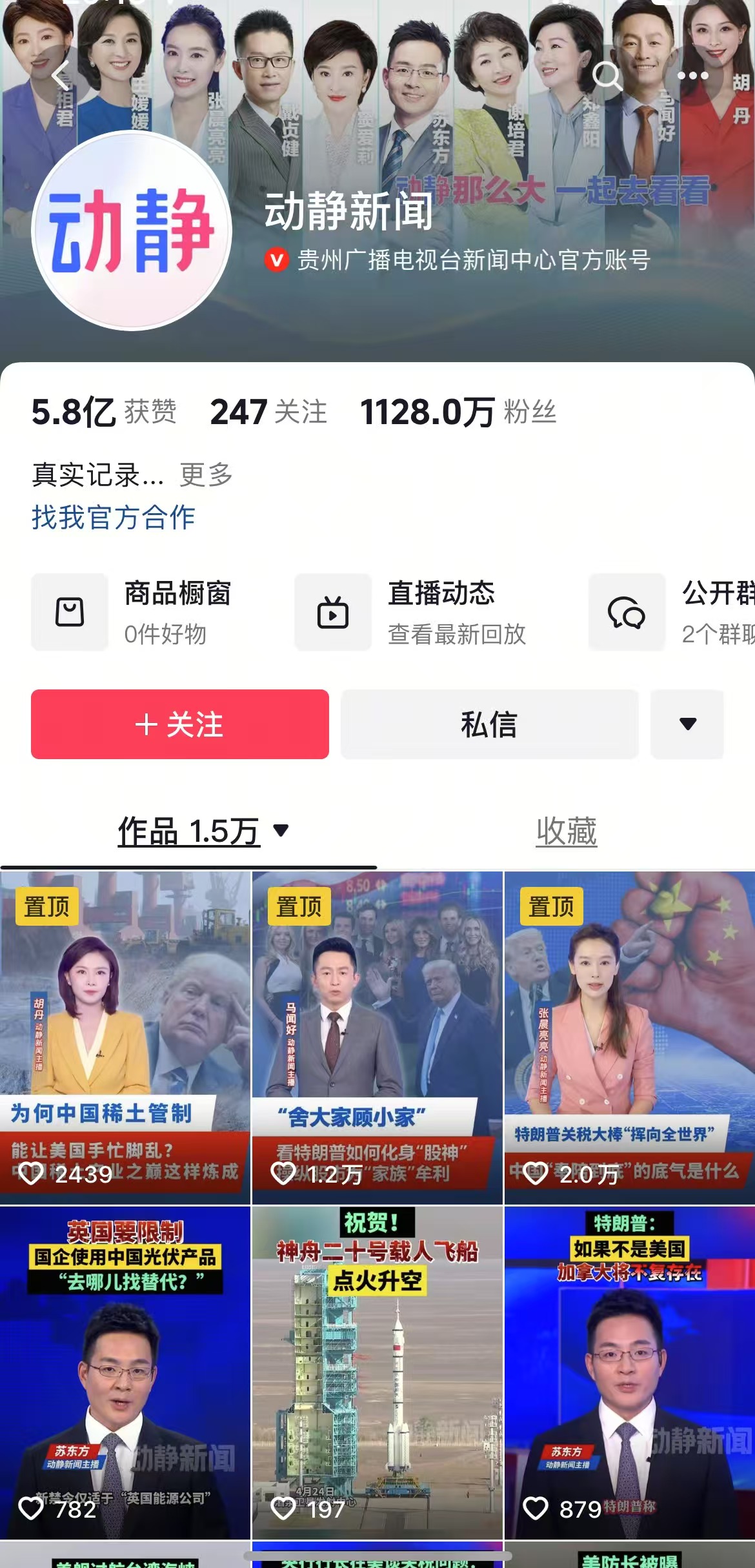Open pinned video about 特朗普关税大棒

point(630,1038)
